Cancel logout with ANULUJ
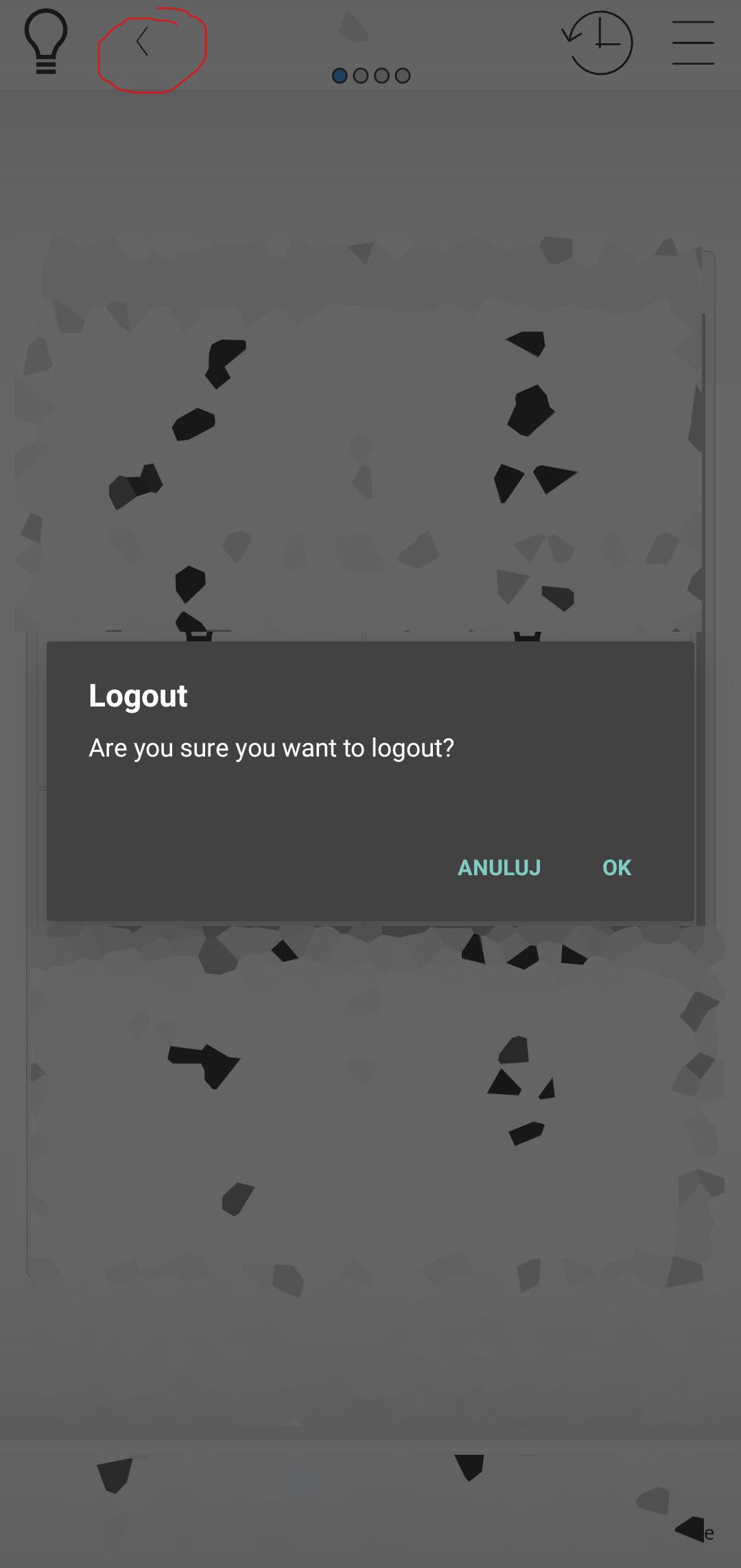Viewport: 741px width, 1568px height. (x=499, y=868)
